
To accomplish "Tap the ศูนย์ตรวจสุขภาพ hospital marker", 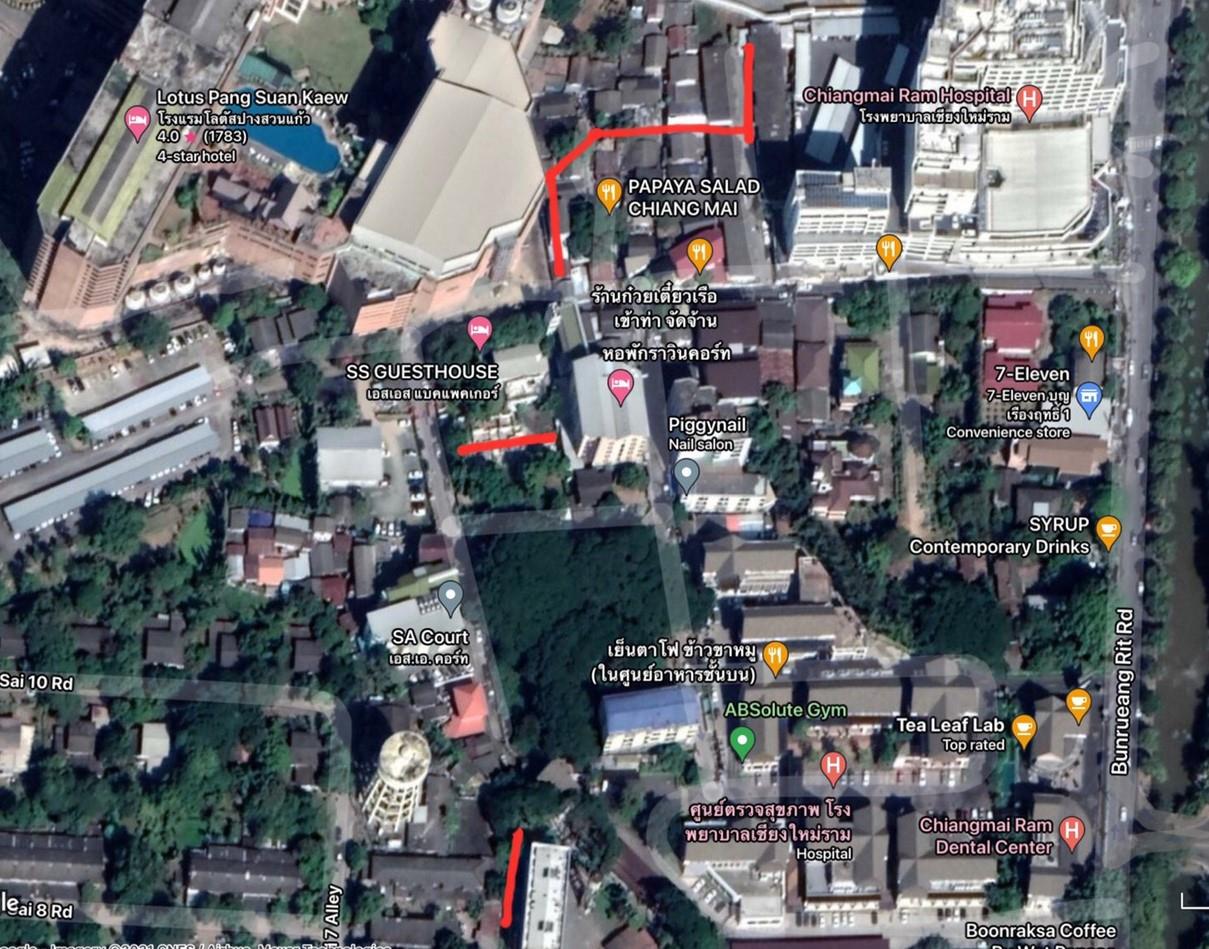I will 832,767.
